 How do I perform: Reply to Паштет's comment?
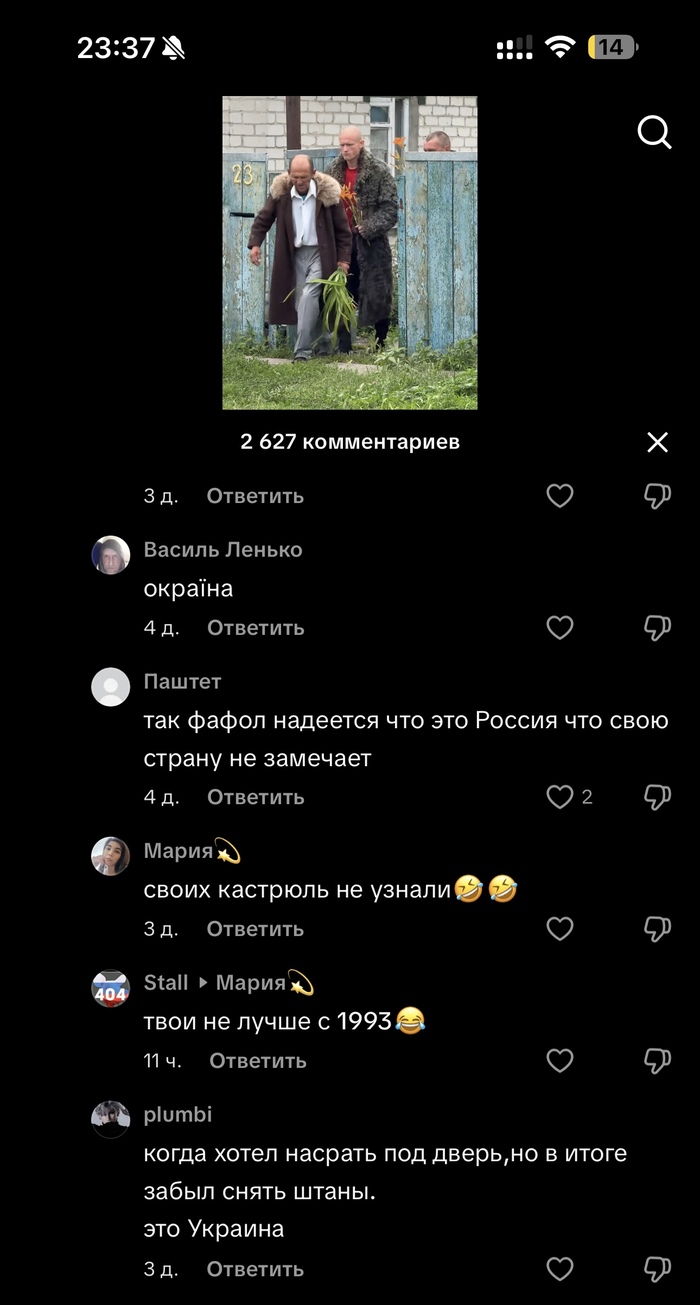coord(255,797)
